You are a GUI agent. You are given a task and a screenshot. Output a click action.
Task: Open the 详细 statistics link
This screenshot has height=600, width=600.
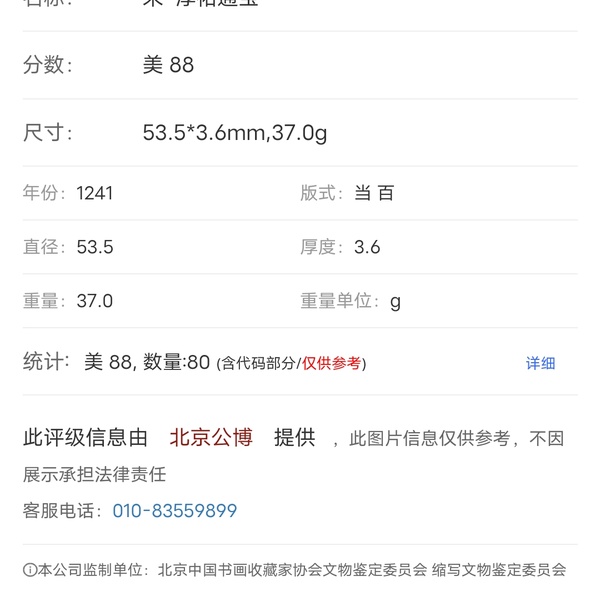coord(540,363)
